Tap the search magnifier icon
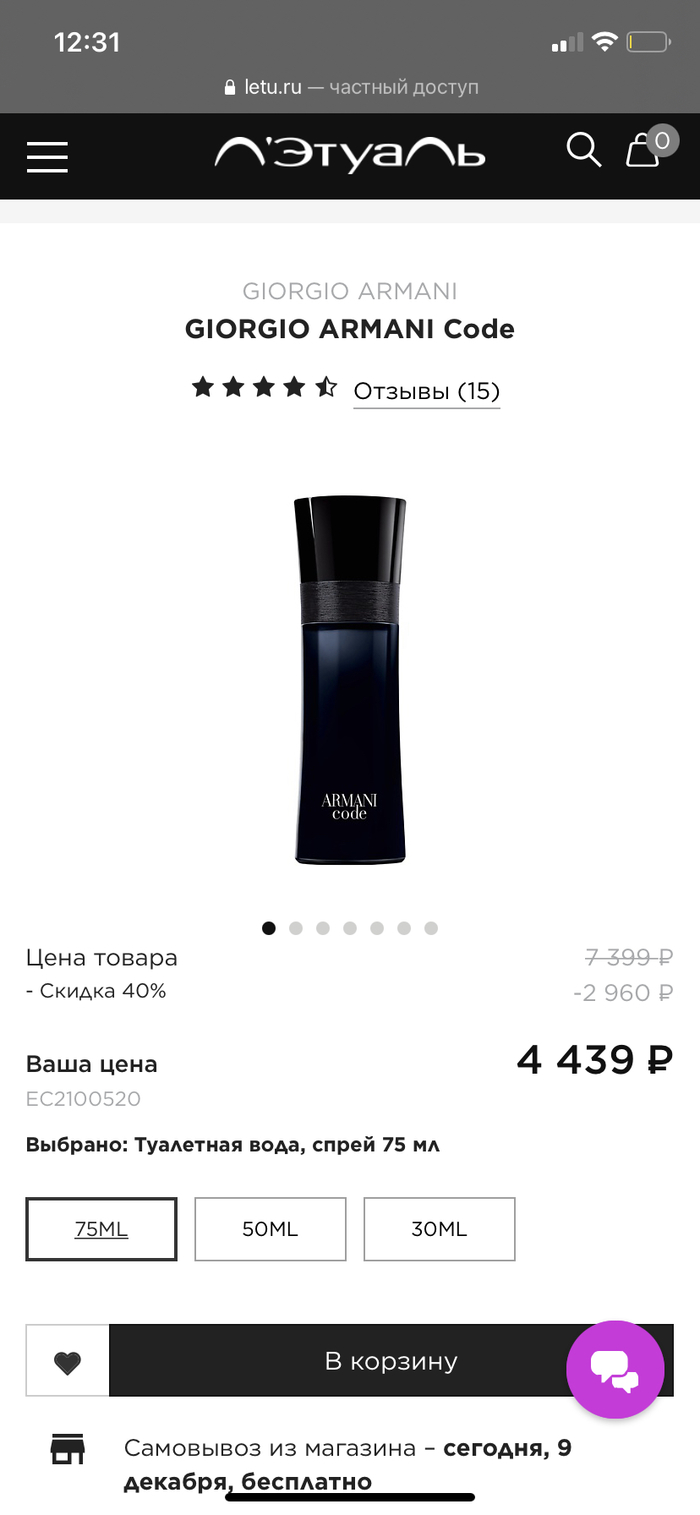Image resolution: width=700 pixels, height=1515 pixels. [x=583, y=151]
